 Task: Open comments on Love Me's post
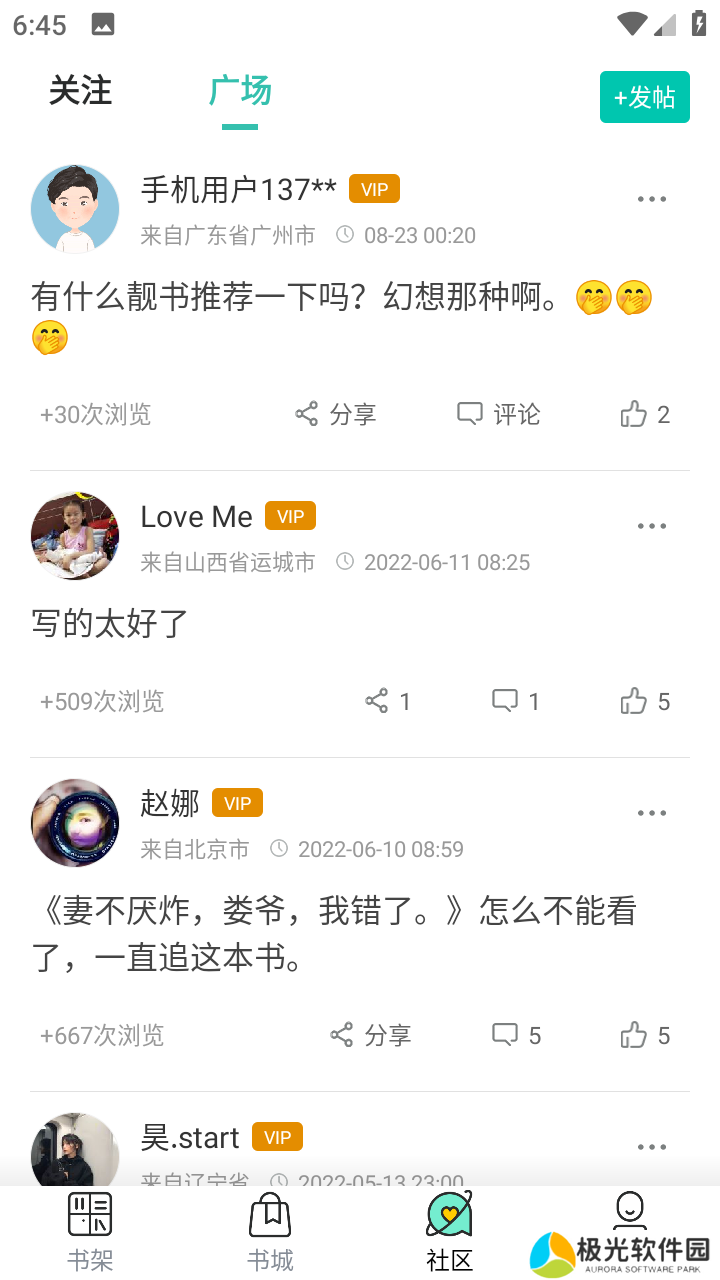(515, 701)
